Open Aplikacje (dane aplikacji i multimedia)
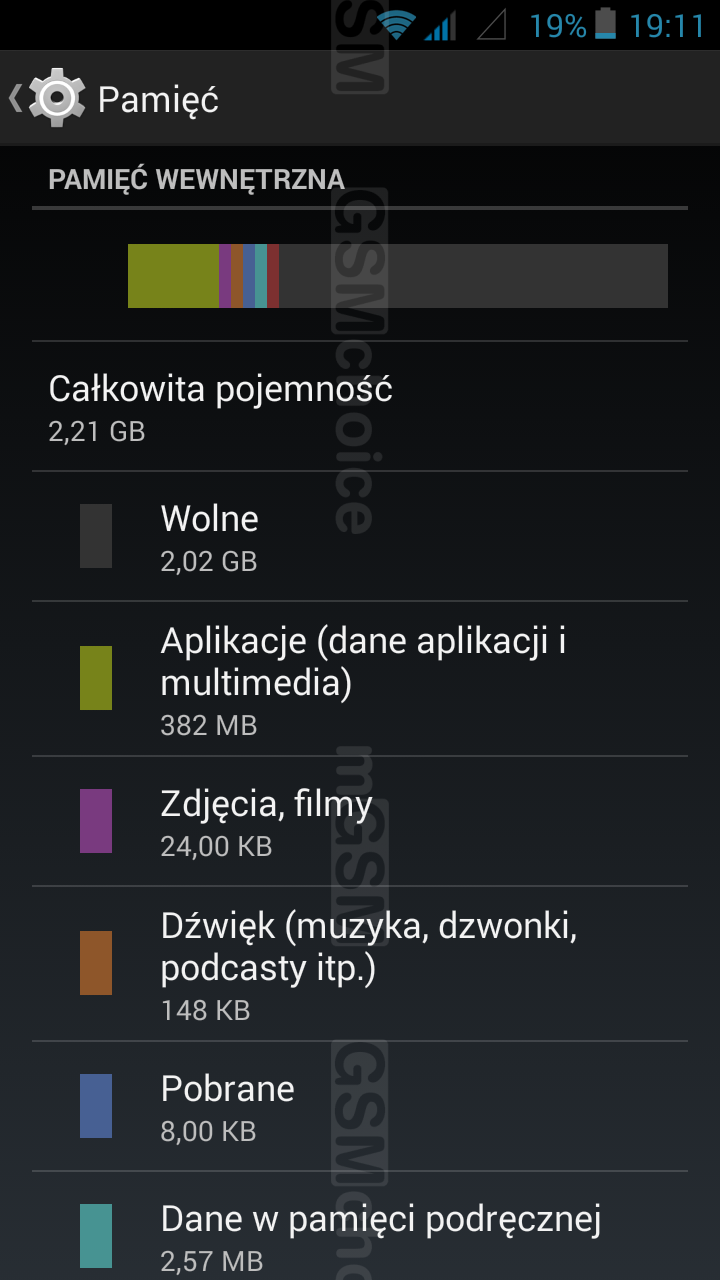 [360, 678]
